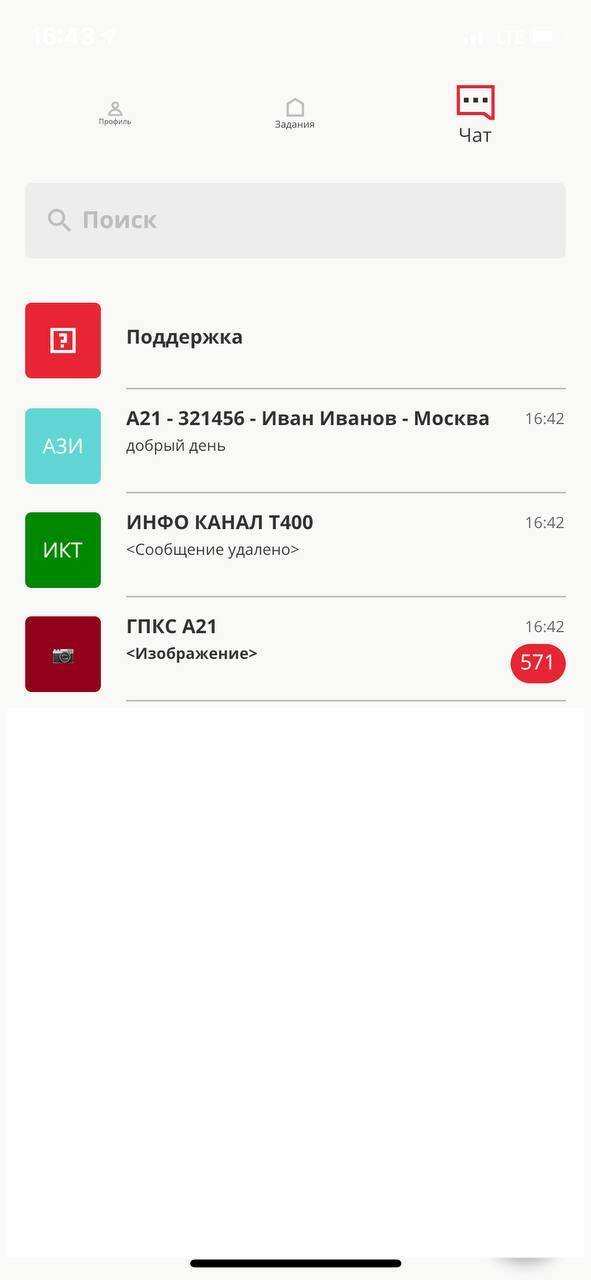Open chat with Иван Иванов - Москва
Viewport: 591px width, 1280px height.
pyautogui.click(x=295, y=445)
